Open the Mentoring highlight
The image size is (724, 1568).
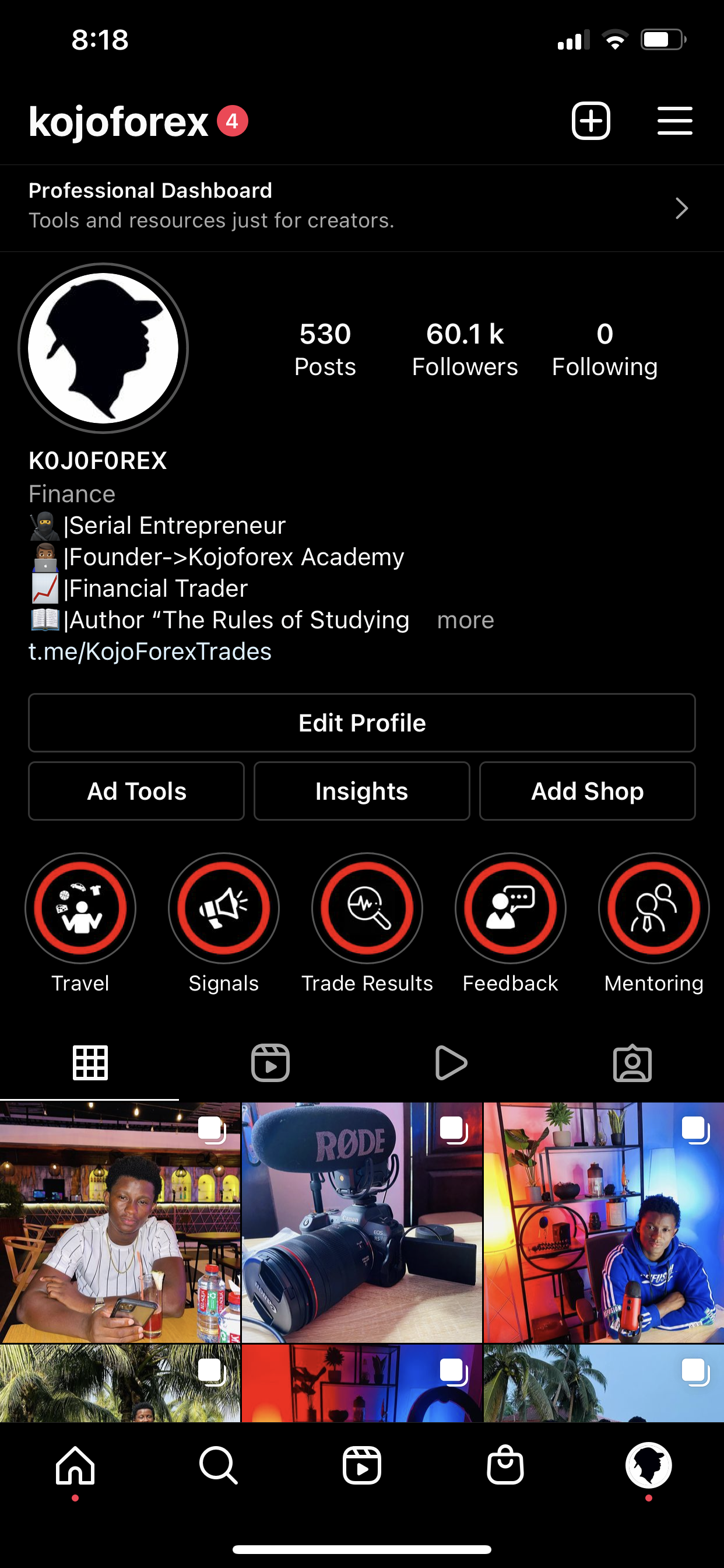[653, 908]
